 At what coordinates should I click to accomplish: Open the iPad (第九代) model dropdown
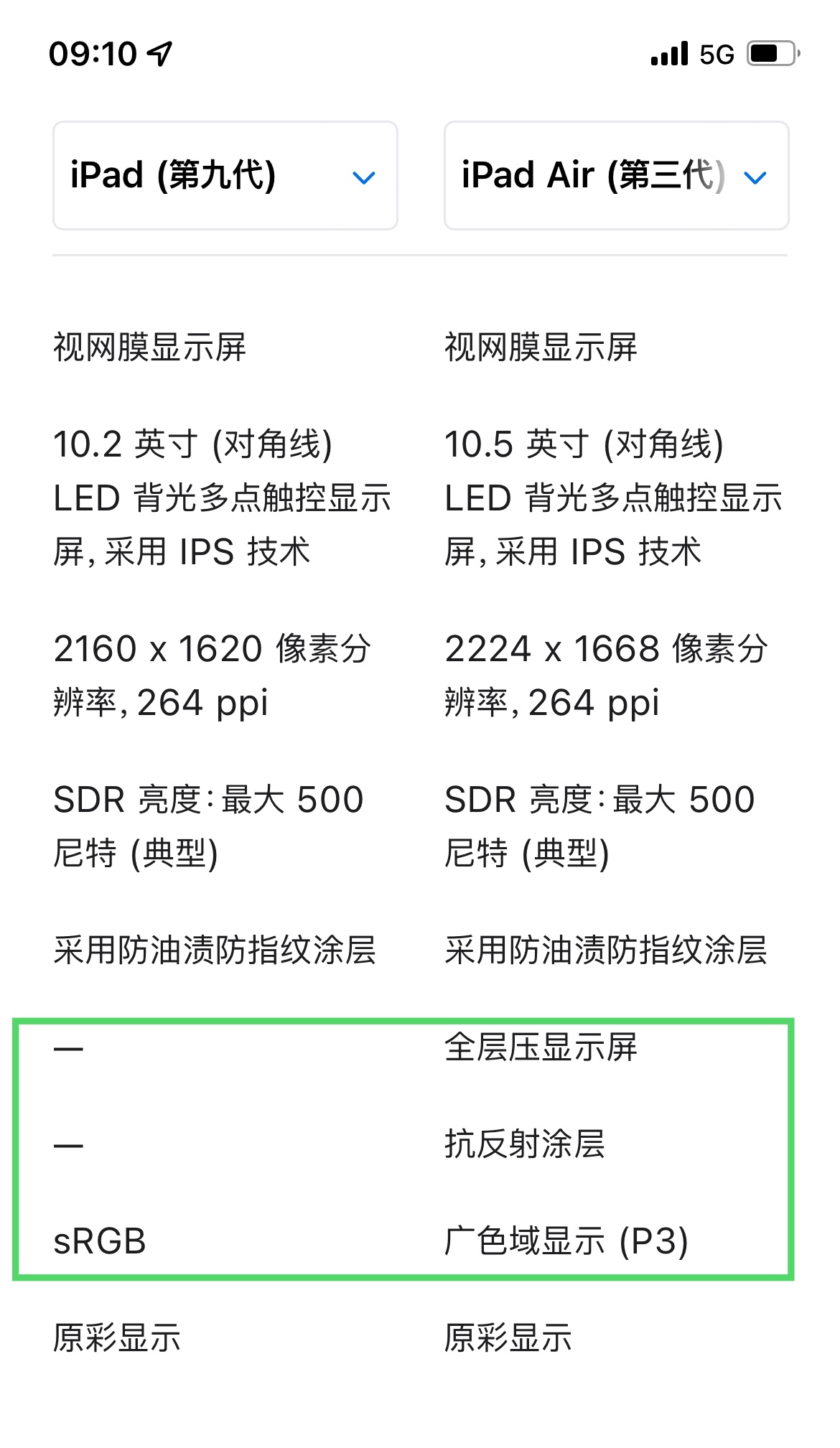point(225,176)
